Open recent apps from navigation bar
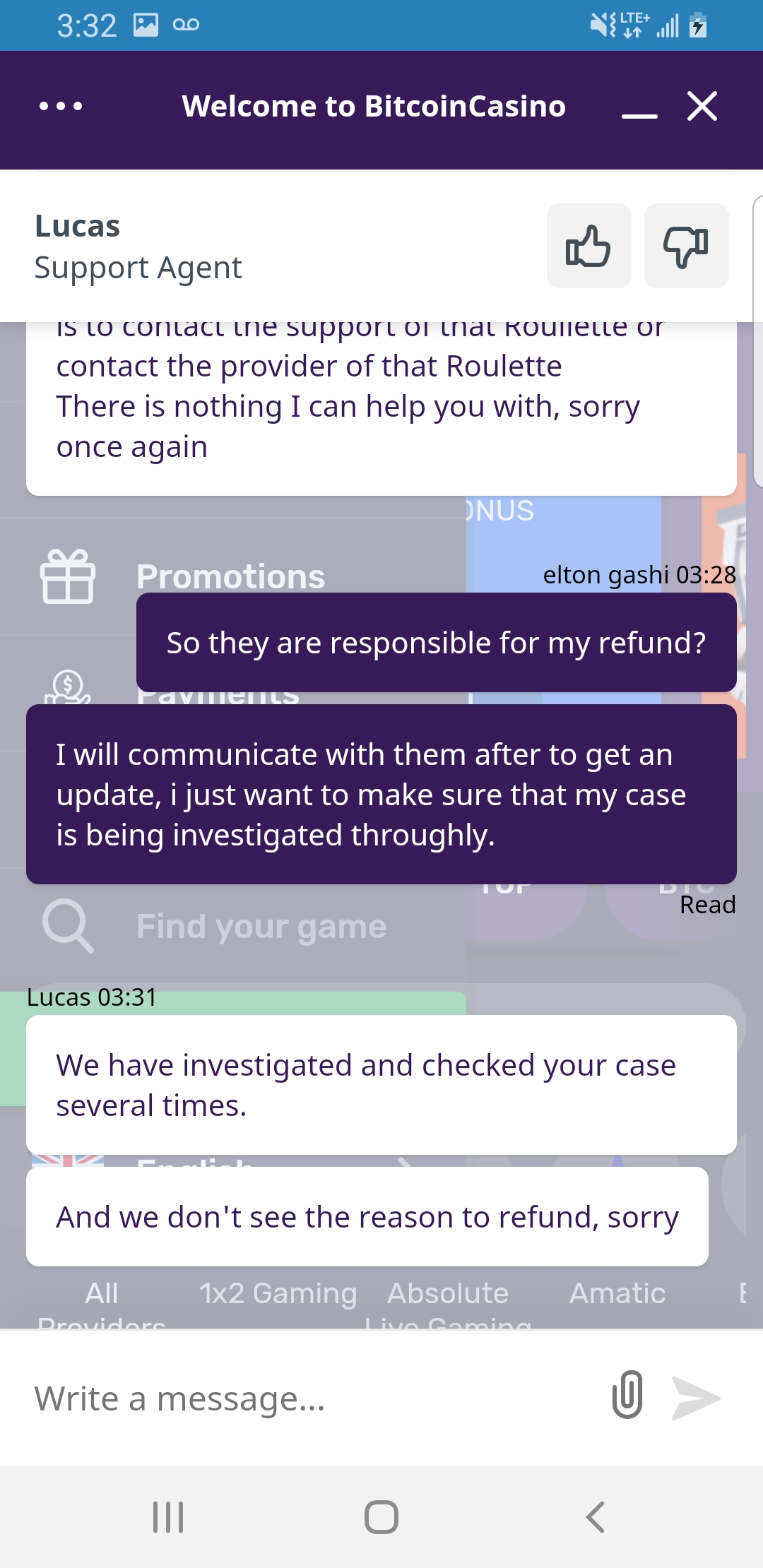Viewport: 763px width, 1568px height. pos(168,1517)
